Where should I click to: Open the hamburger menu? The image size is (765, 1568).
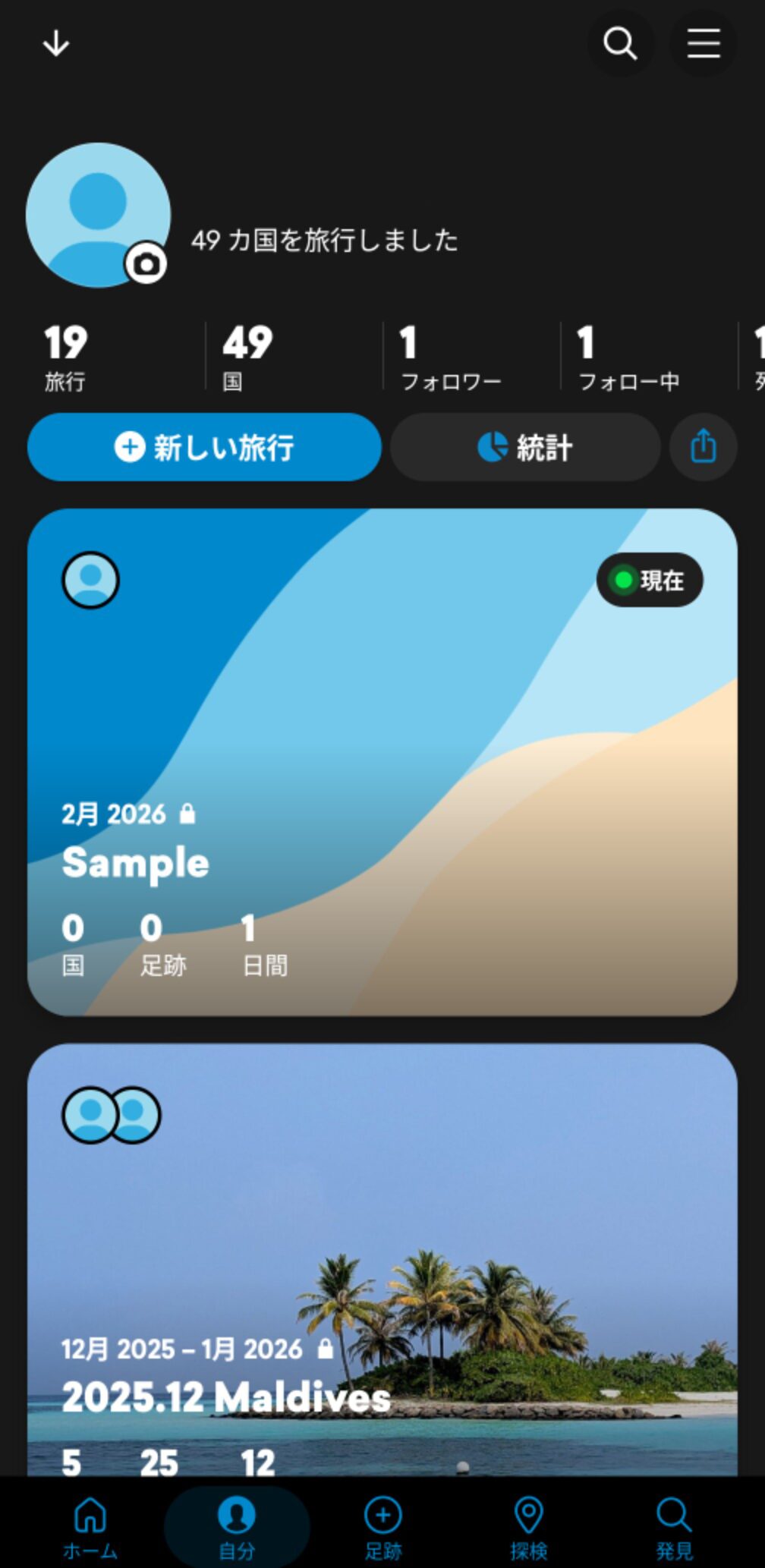click(704, 44)
